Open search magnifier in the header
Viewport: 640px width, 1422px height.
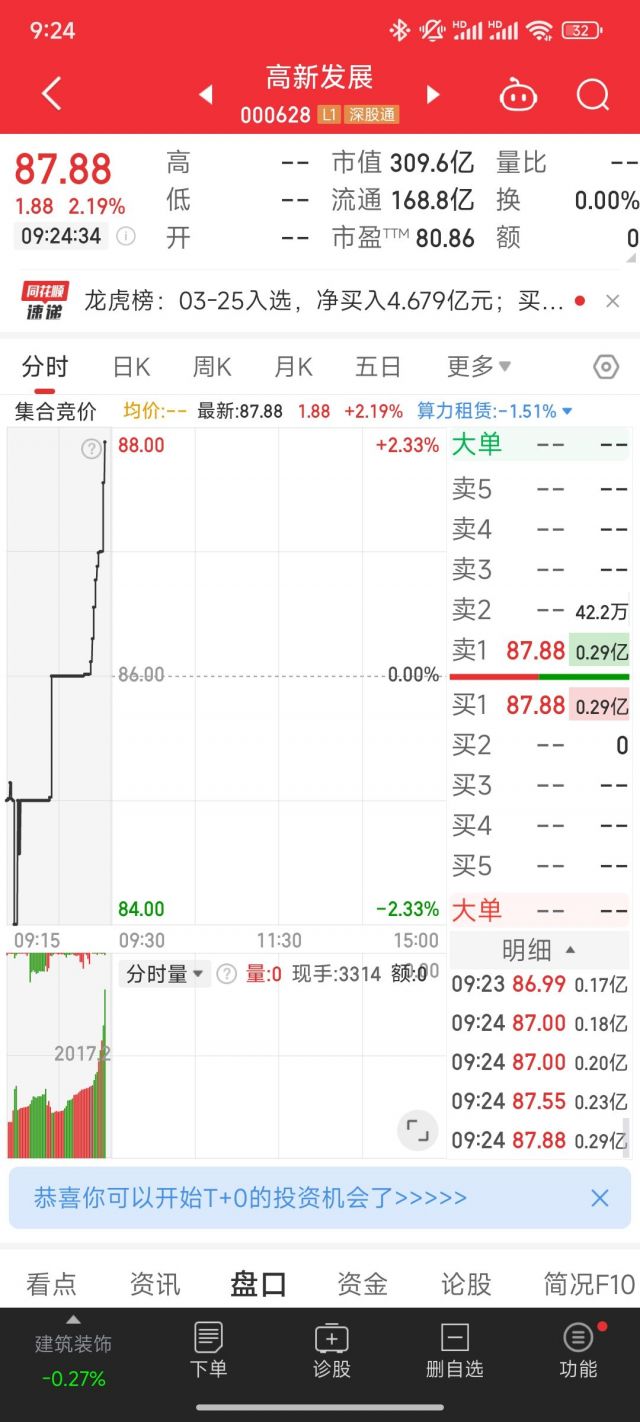tap(593, 95)
